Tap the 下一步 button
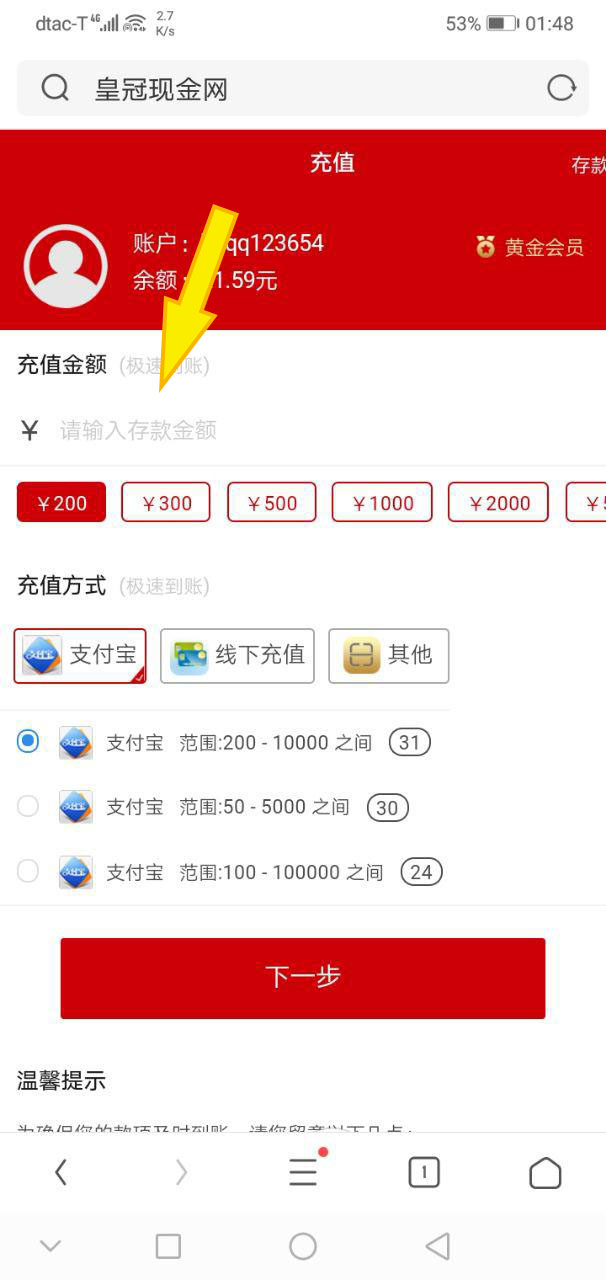 coord(303,978)
